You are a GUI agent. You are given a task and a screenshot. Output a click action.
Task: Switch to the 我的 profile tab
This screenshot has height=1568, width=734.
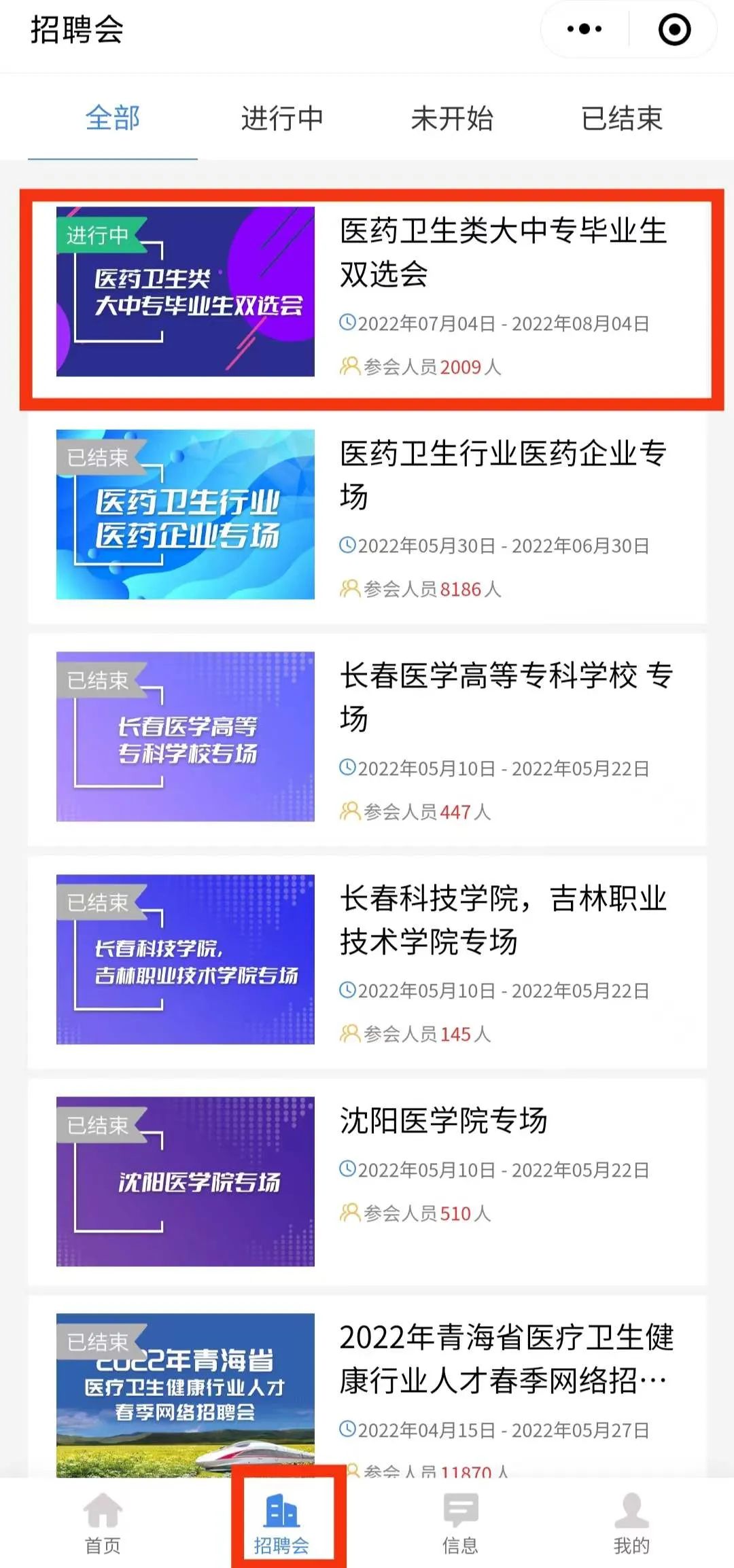pos(631,1522)
